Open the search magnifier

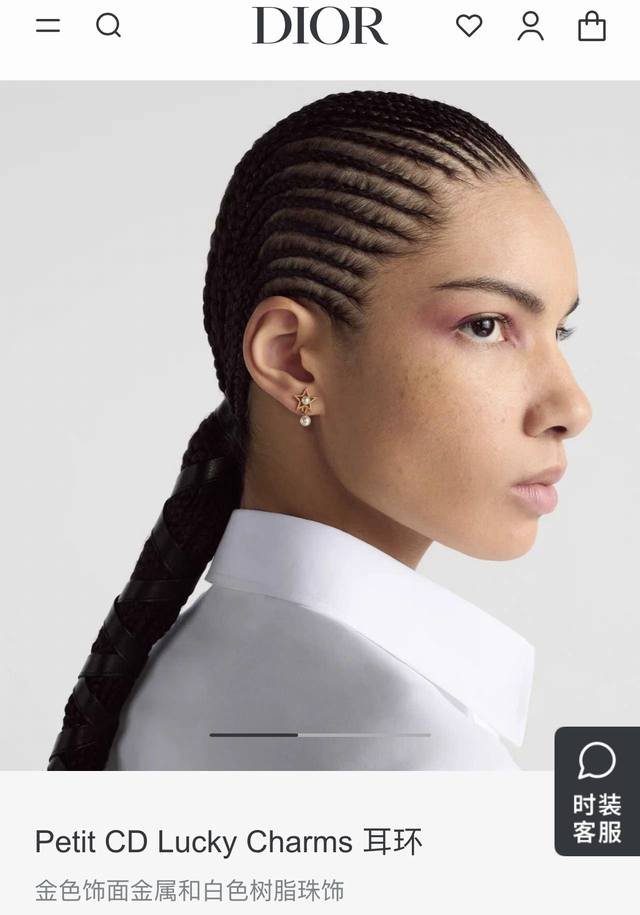(x=108, y=26)
